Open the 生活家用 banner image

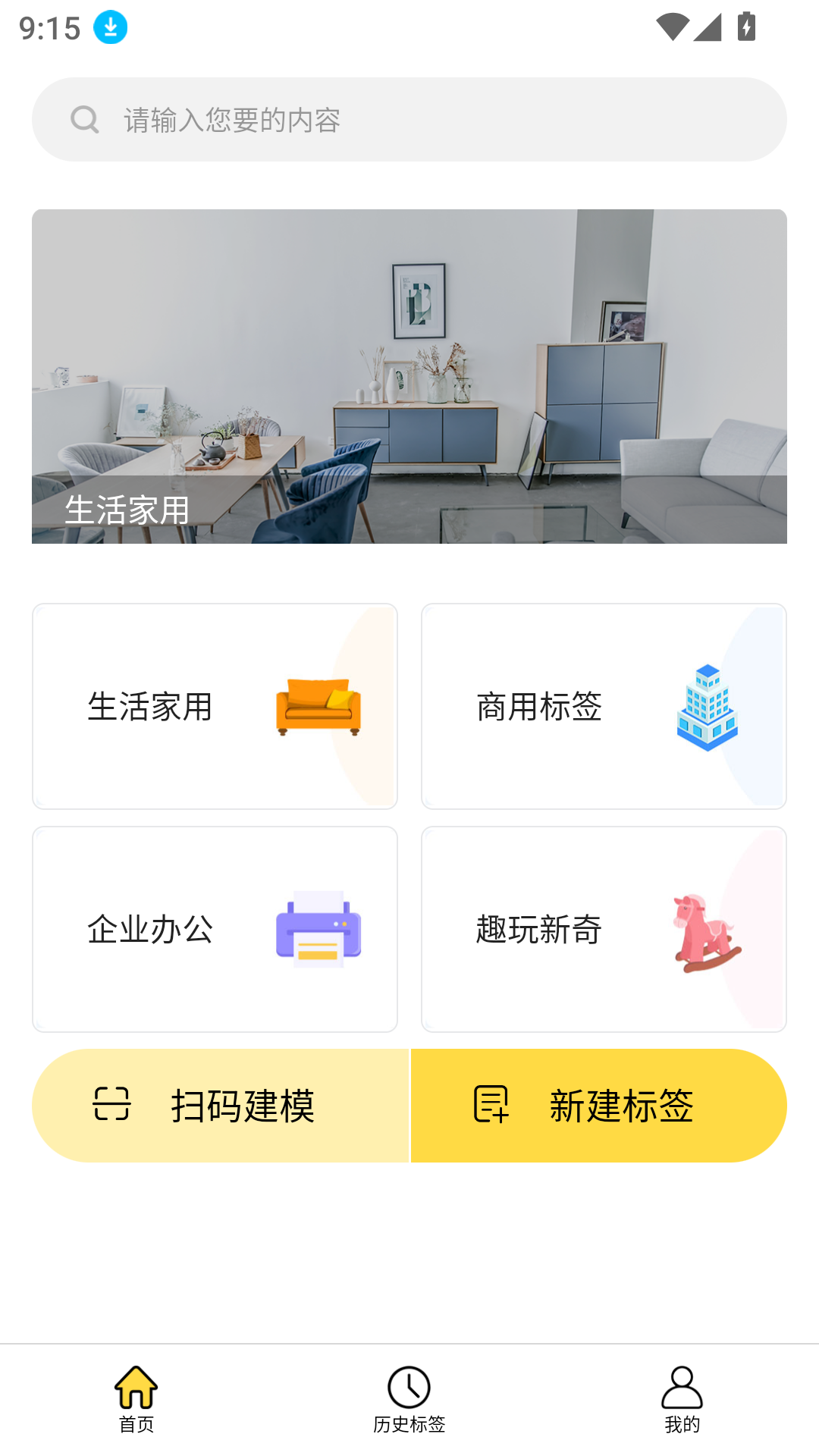pyautogui.click(x=409, y=375)
